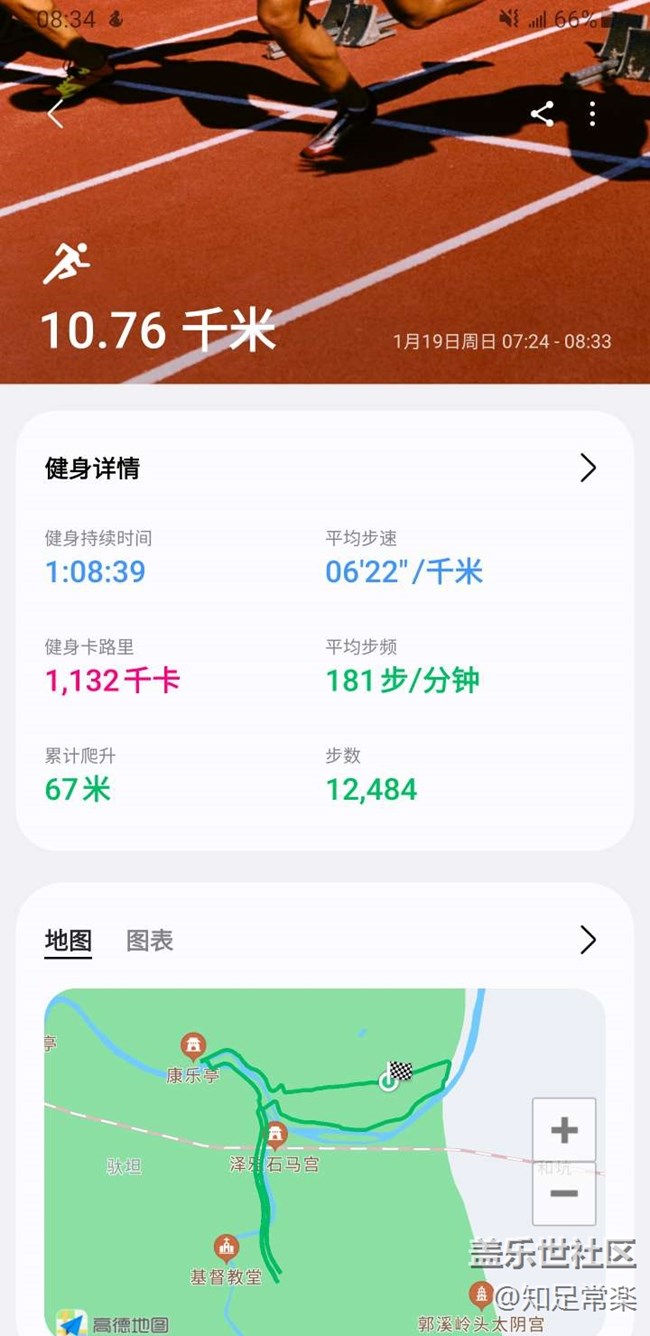Zoom in on the map
This screenshot has height=1336, width=650.
point(564,1130)
